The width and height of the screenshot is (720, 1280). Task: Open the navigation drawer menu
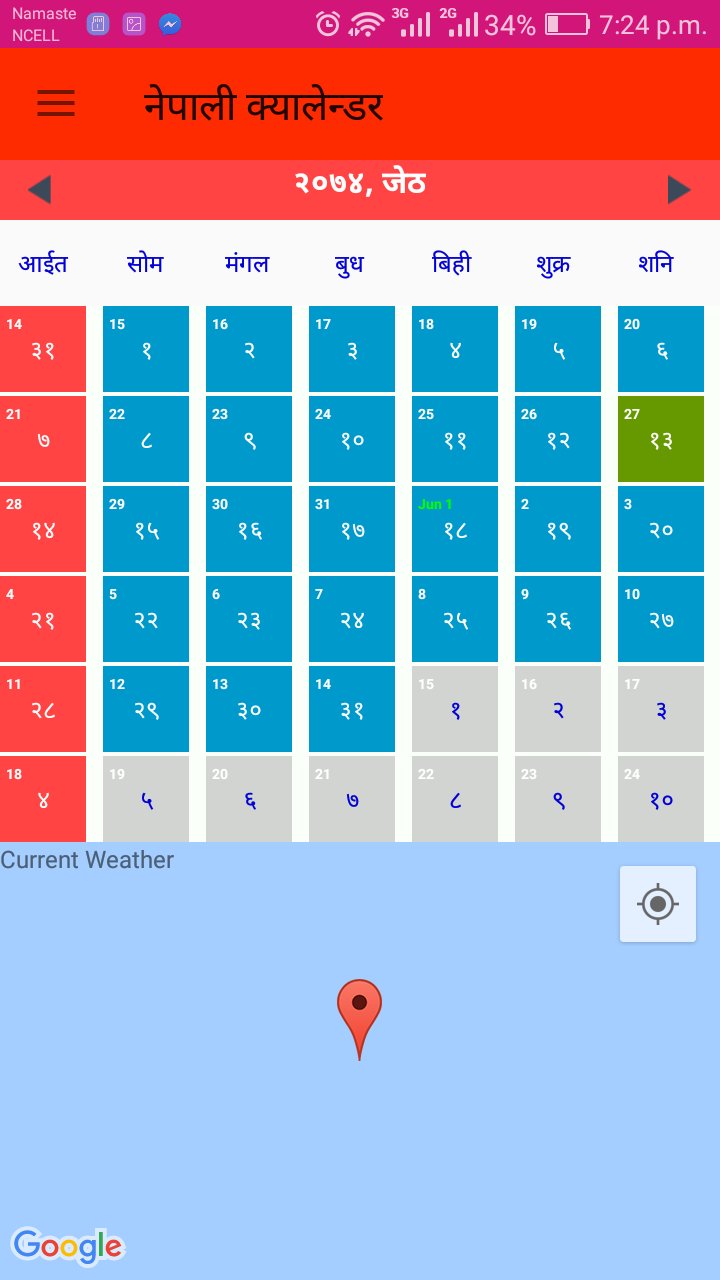click(55, 104)
